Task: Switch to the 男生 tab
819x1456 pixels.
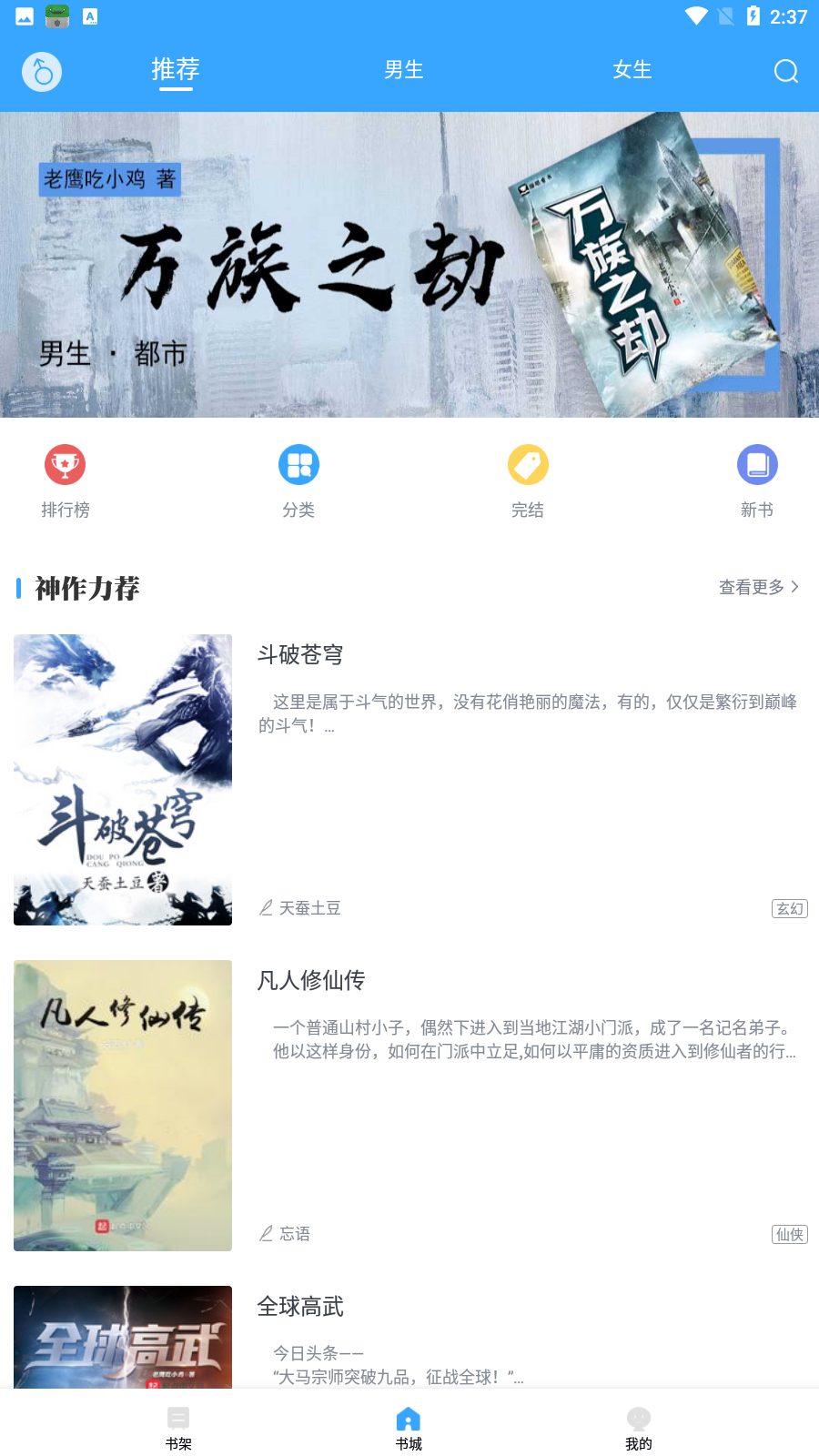Action: (403, 70)
